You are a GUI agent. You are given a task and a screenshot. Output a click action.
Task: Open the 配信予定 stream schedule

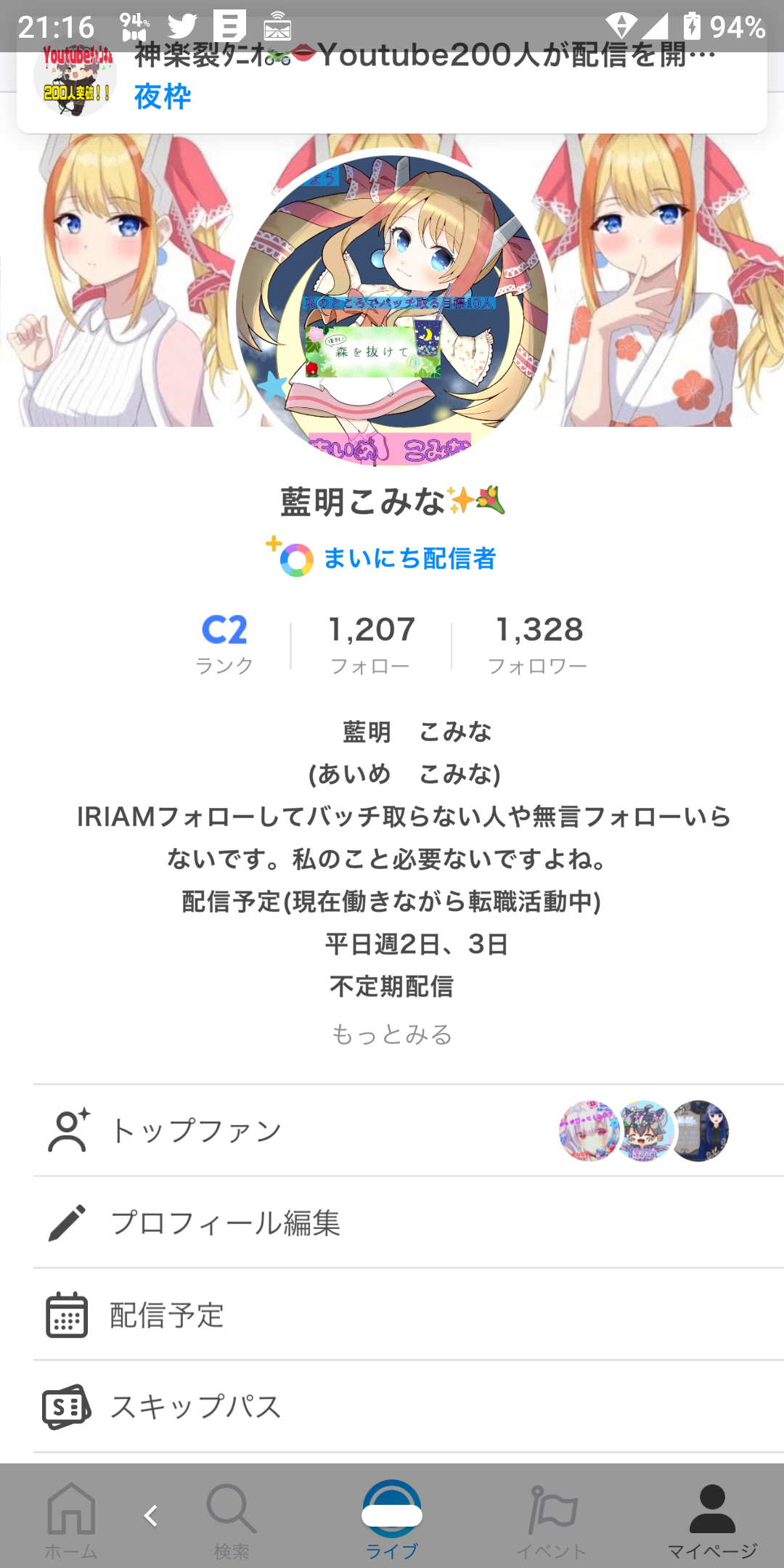click(392, 1315)
